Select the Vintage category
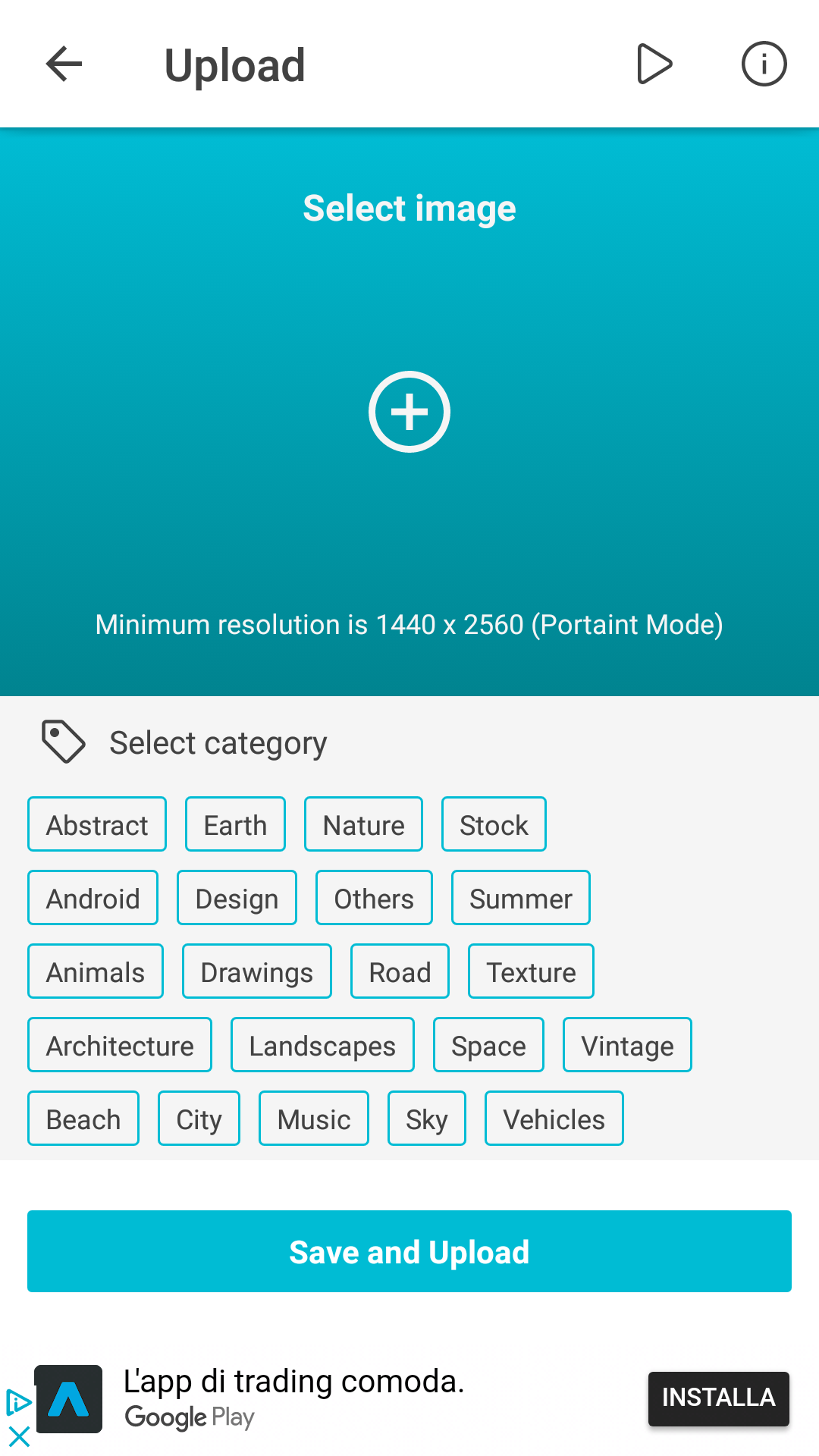 pyautogui.click(x=627, y=1045)
